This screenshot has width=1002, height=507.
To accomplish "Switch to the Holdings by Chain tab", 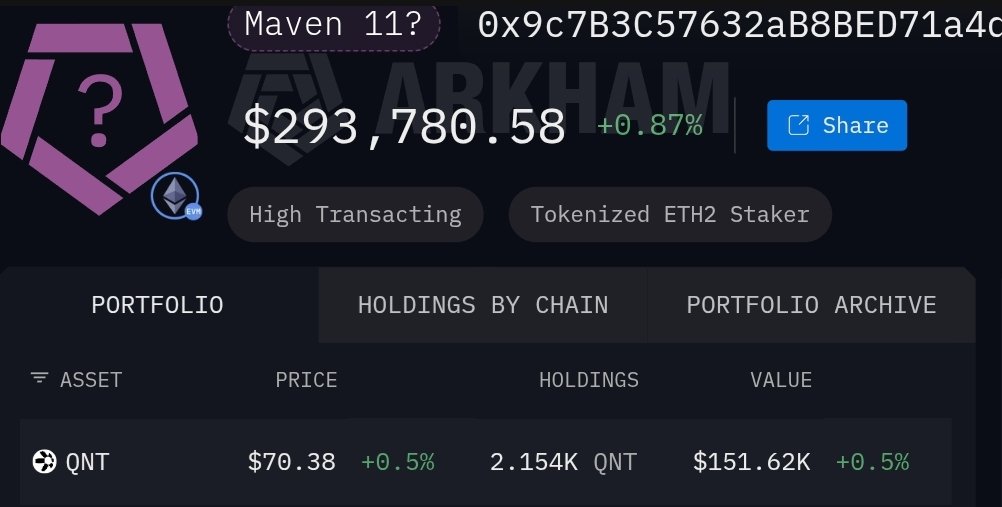I will click(x=482, y=305).
